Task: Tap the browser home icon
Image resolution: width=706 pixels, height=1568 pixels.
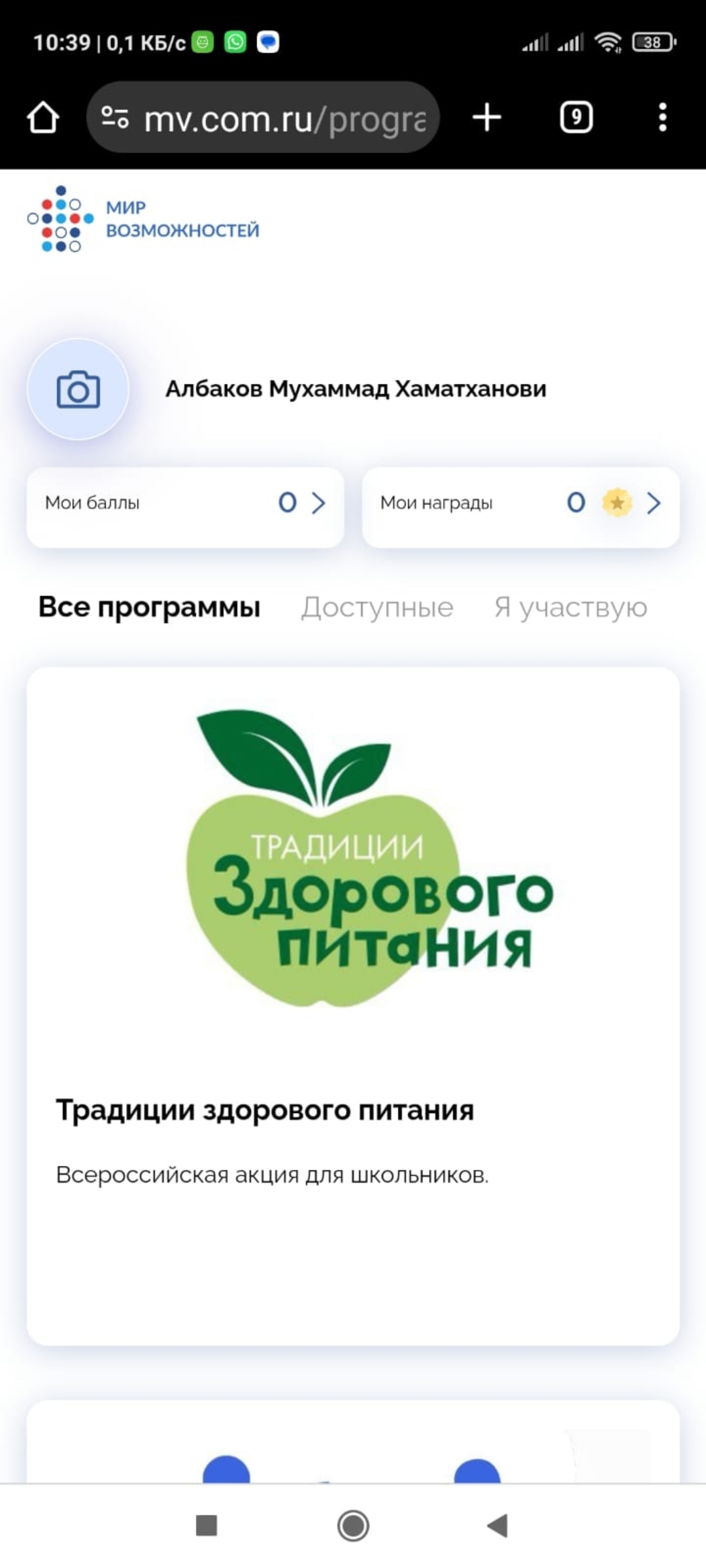Action: point(43,118)
